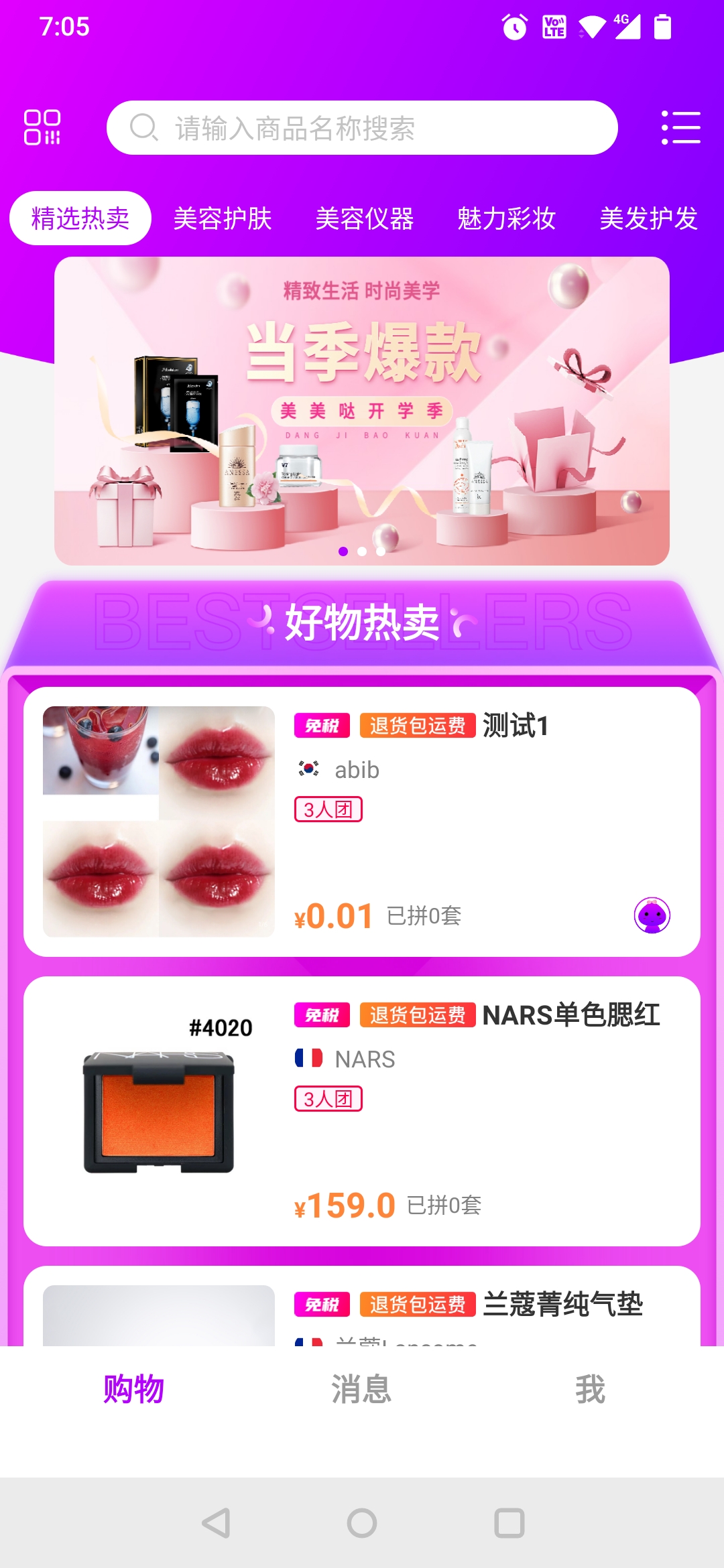The height and width of the screenshot is (1568, 724).
Task: Switch to the 美容仪器 tab
Action: coord(365,218)
